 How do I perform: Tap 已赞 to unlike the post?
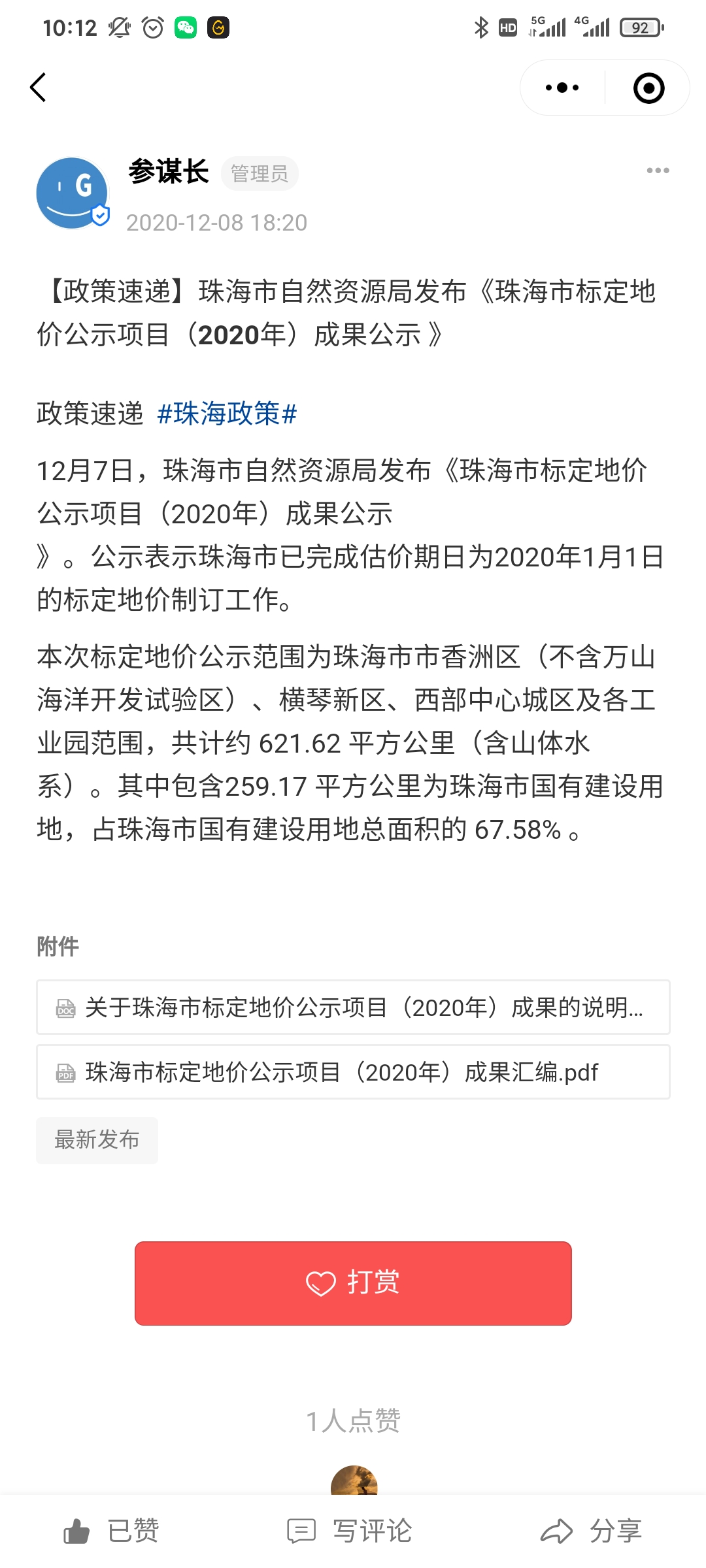pyautogui.click(x=111, y=1531)
